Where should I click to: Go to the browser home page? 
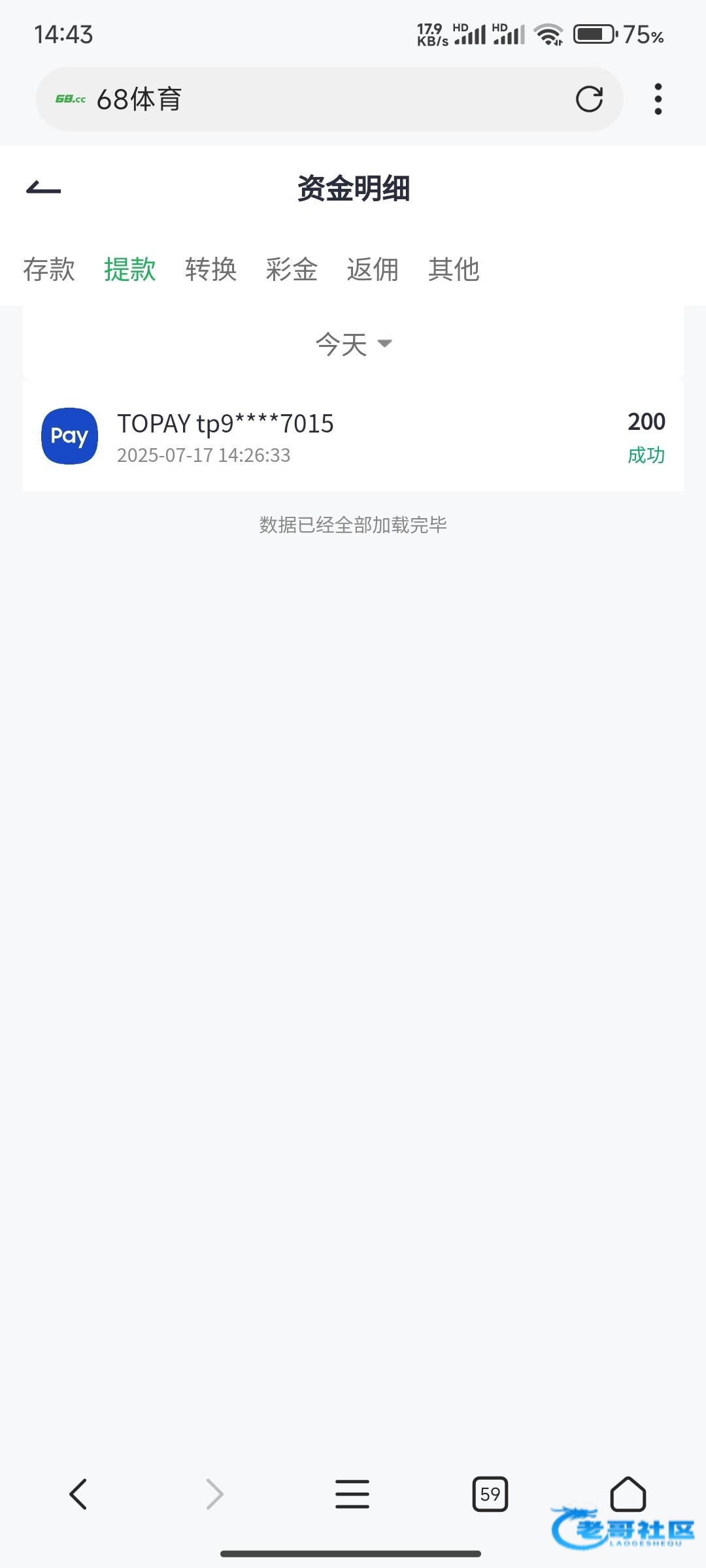(x=628, y=1494)
